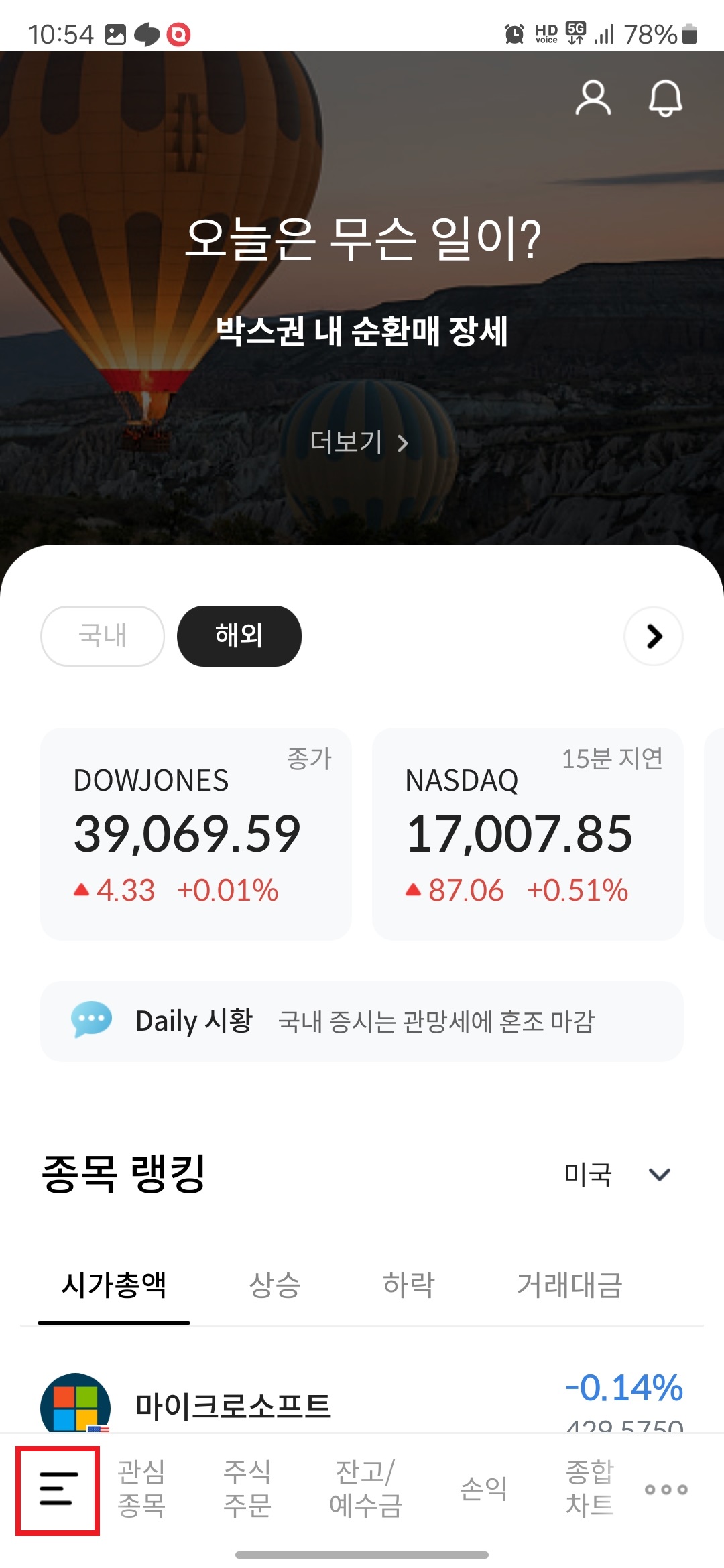Click the profile icon at top right
724x1568 pixels.
594,99
